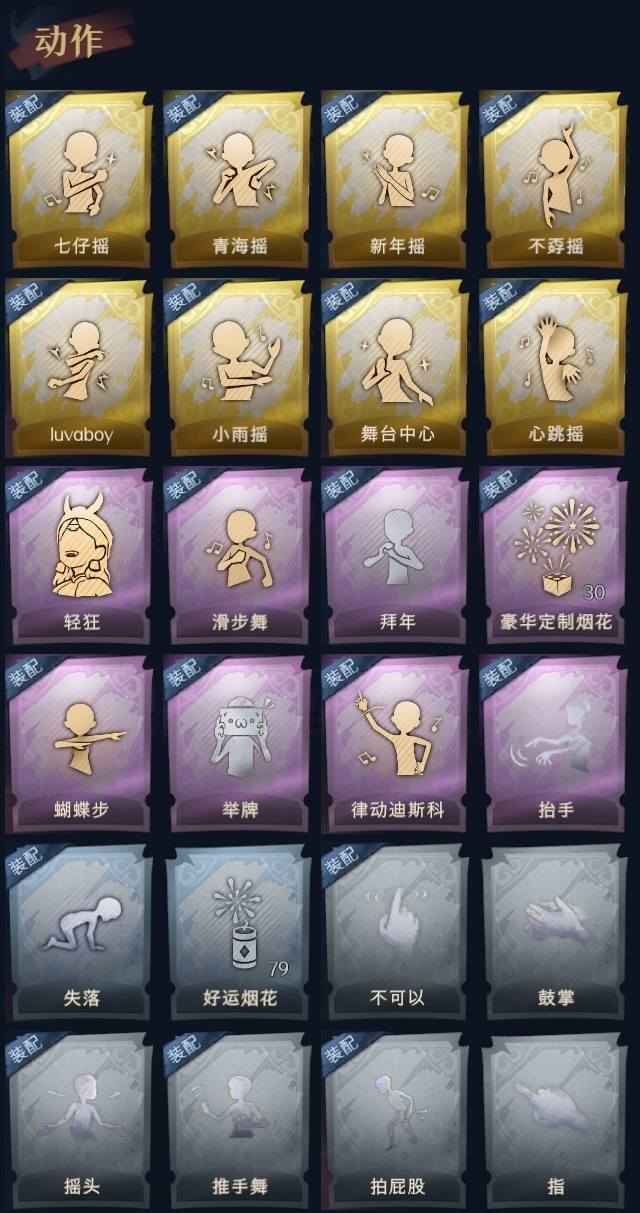View the 新年摇 action

tap(396, 177)
